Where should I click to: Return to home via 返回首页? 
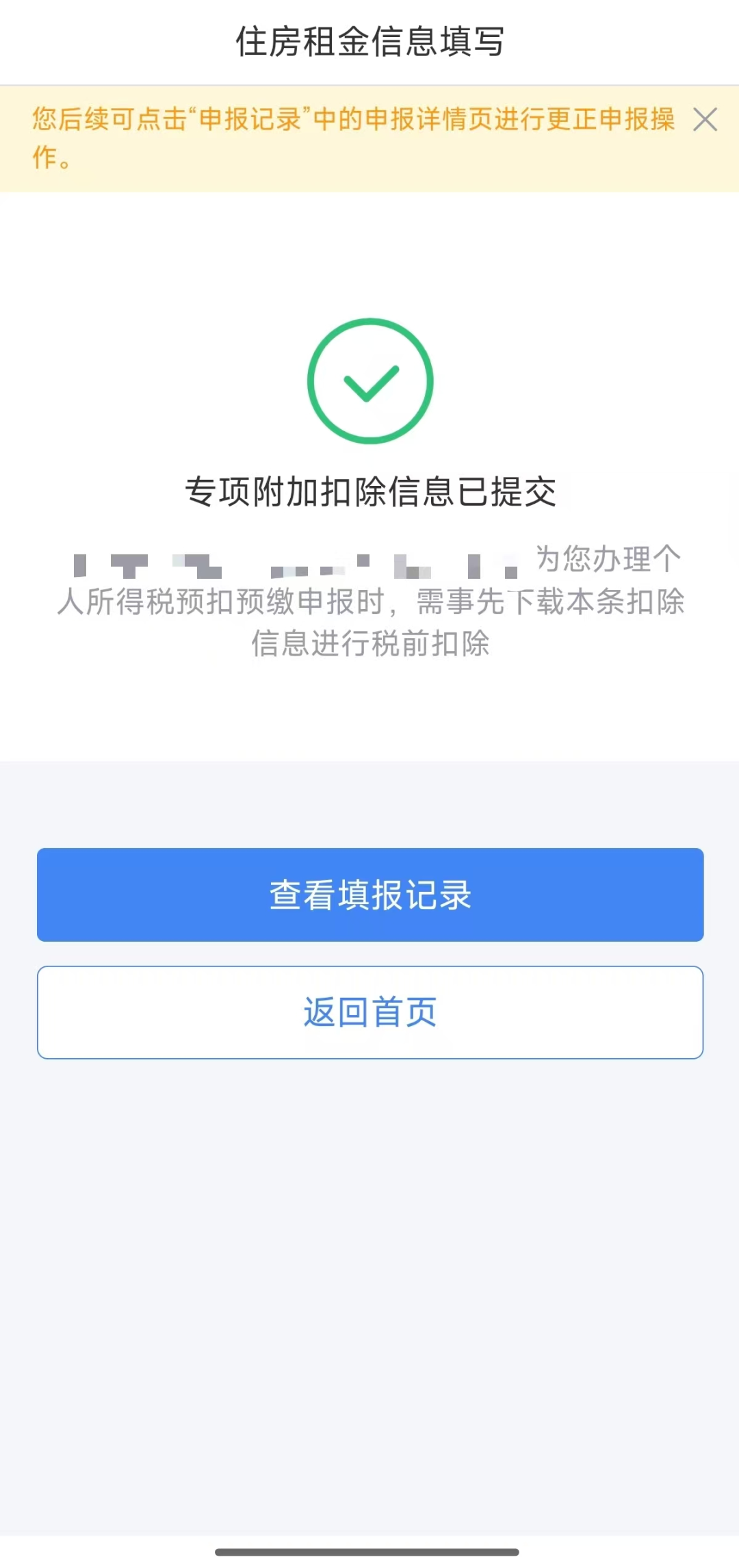369,1012
